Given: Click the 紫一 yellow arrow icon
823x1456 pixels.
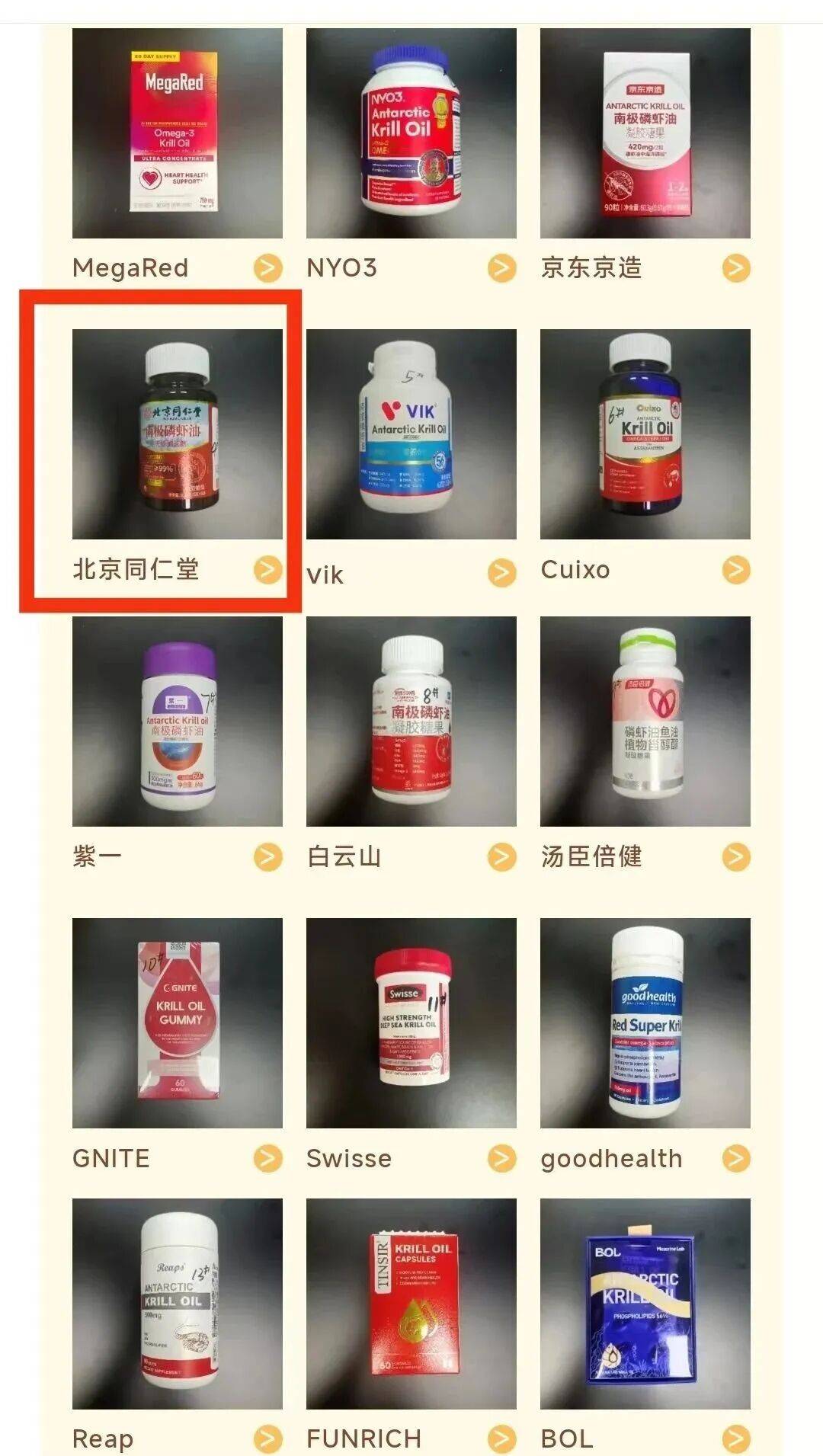Looking at the screenshot, I should (x=267, y=857).
